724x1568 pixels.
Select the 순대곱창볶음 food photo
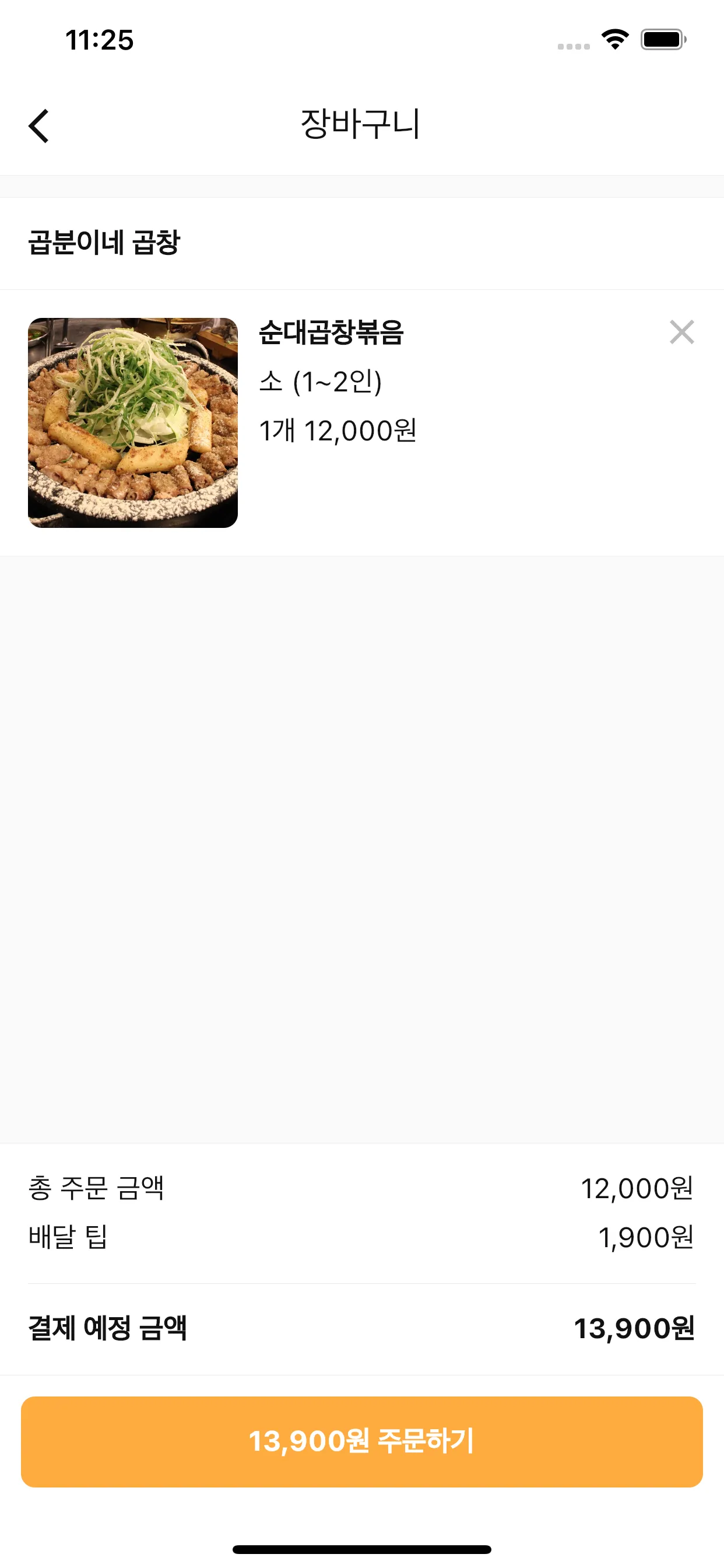[133, 422]
